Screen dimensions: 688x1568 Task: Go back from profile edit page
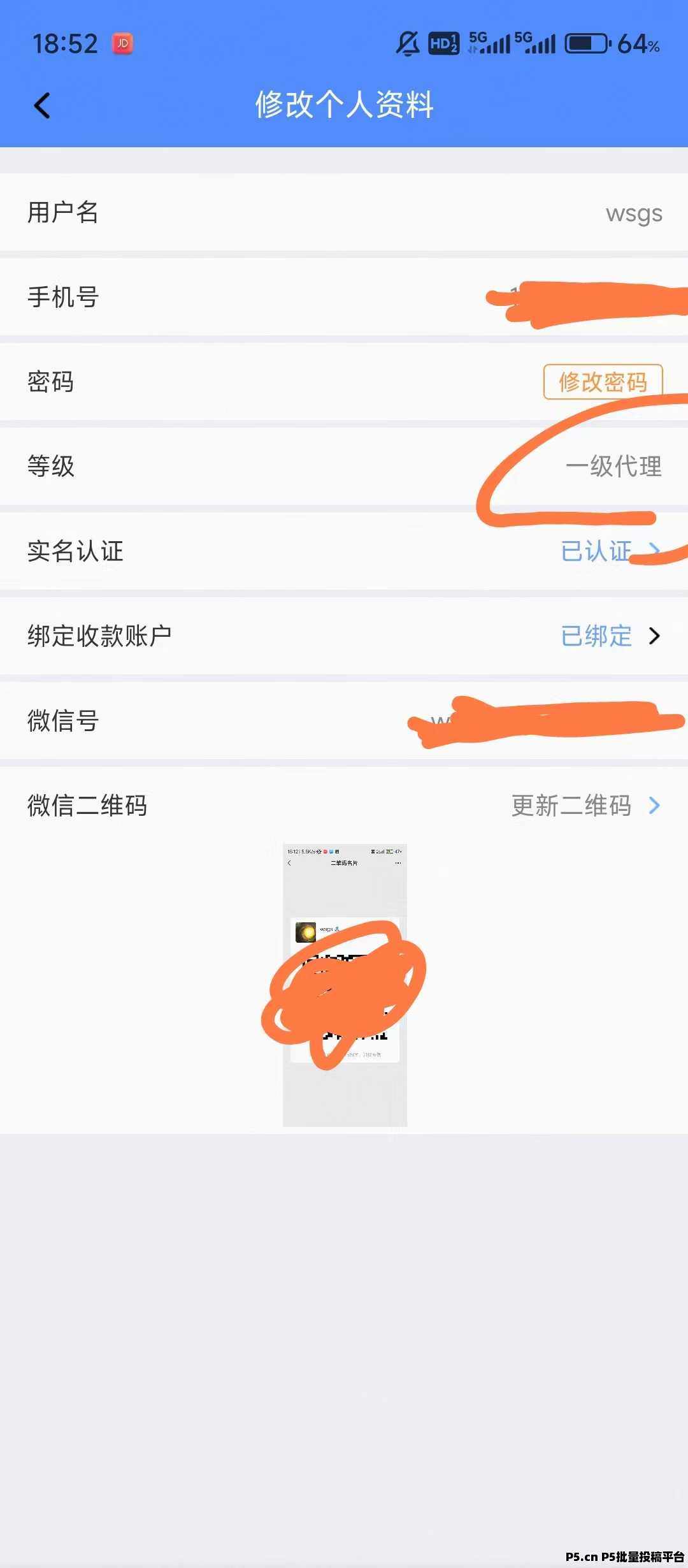click(x=42, y=105)
